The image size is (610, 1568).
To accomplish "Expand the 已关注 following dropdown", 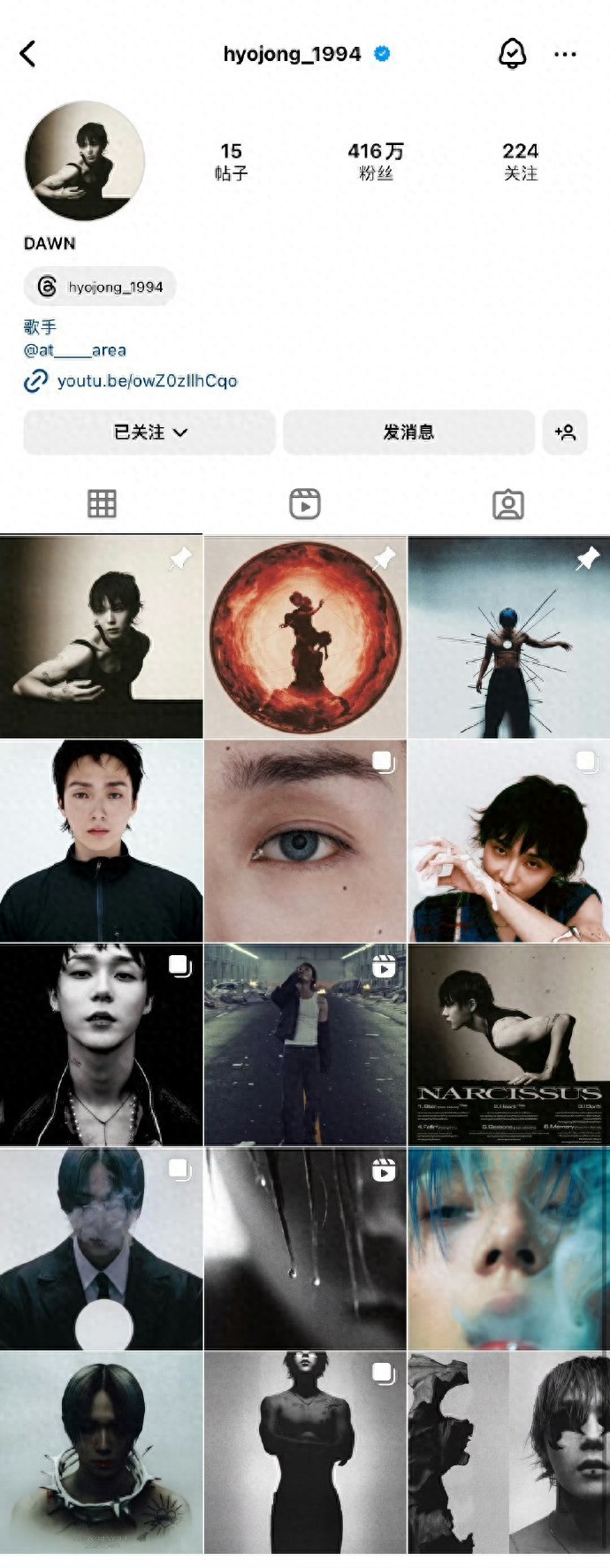I will tap(149, 432).
